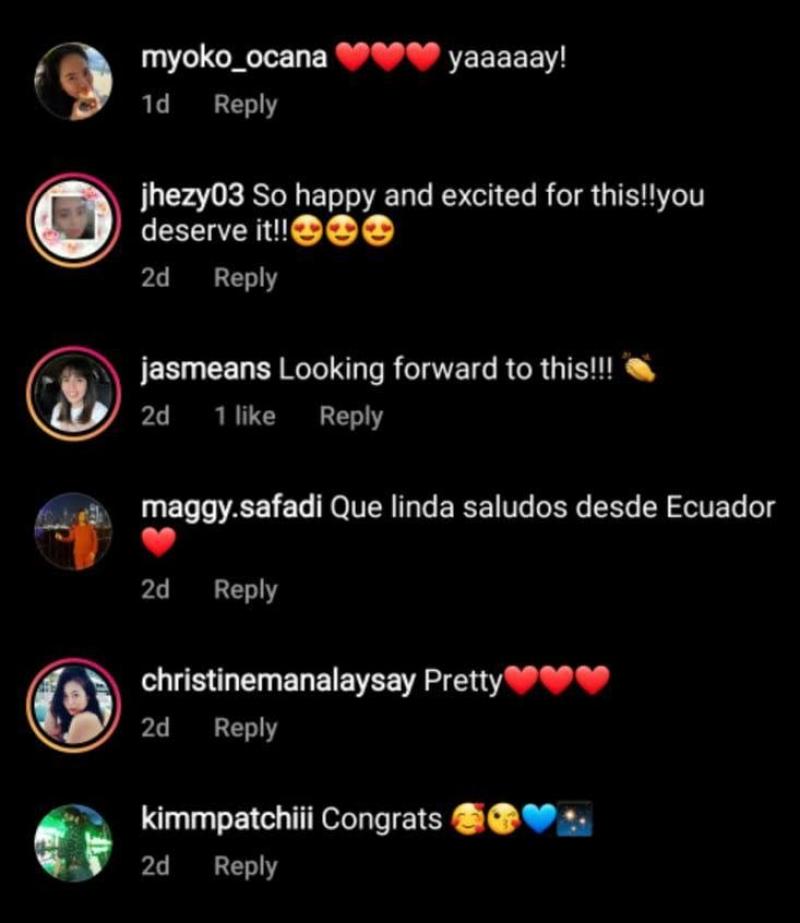
Task: Reply to kimmpatchiii's comment
Action: (245, 866)
